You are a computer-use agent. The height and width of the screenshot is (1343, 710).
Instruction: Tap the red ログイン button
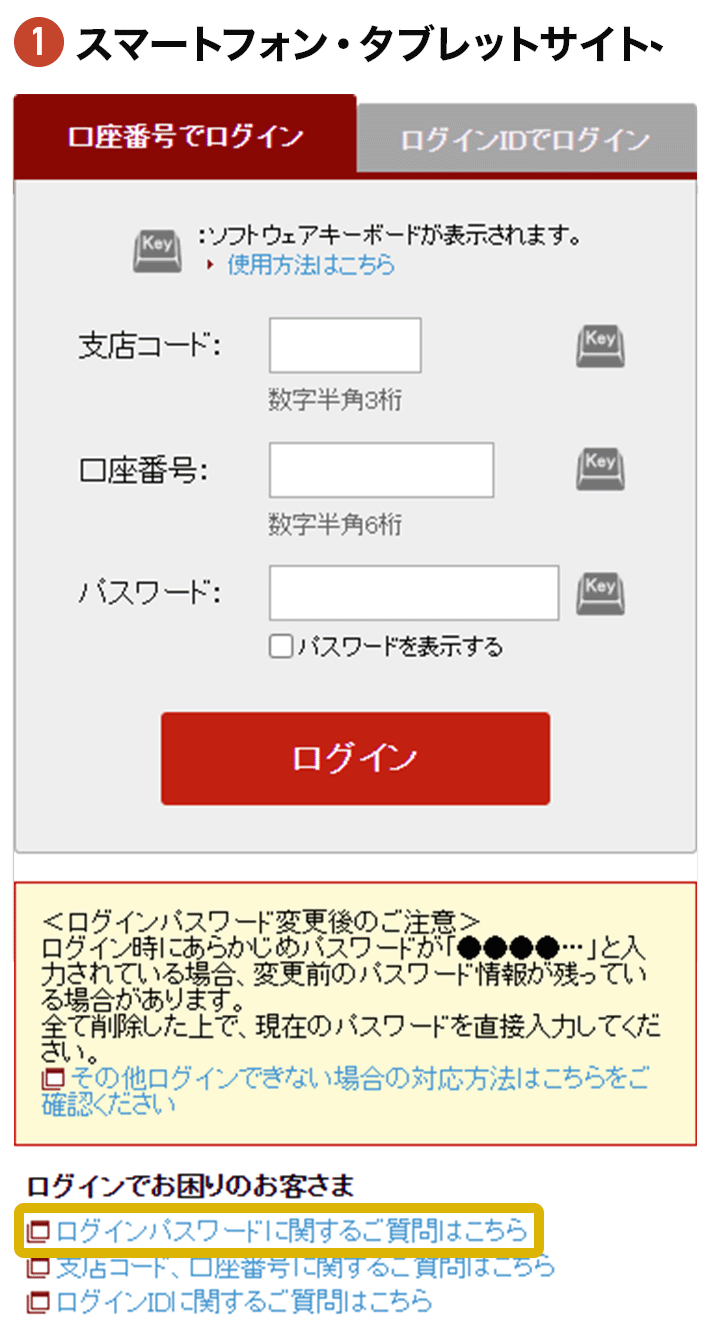coord(355,758)
